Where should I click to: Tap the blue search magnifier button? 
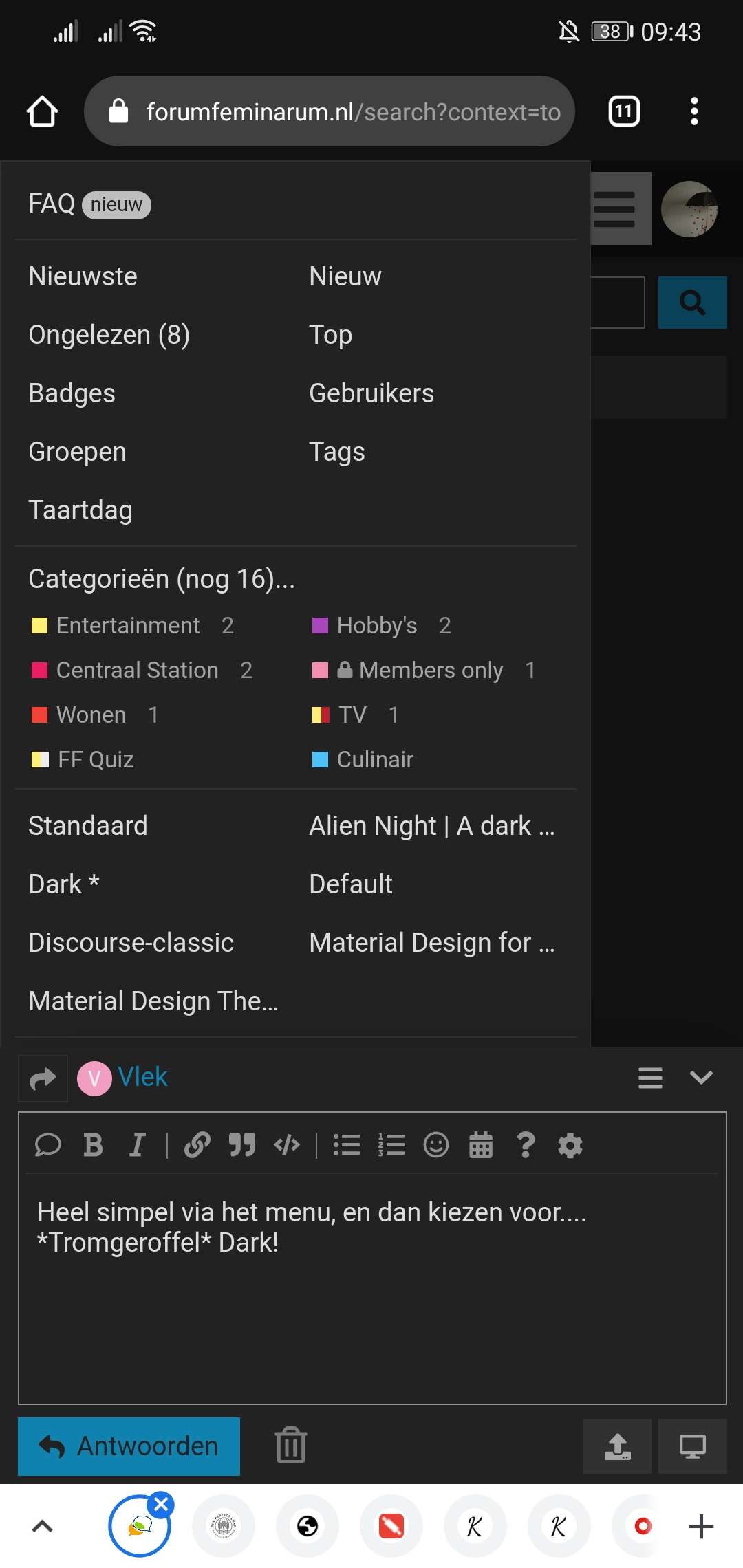pos(692,303)
